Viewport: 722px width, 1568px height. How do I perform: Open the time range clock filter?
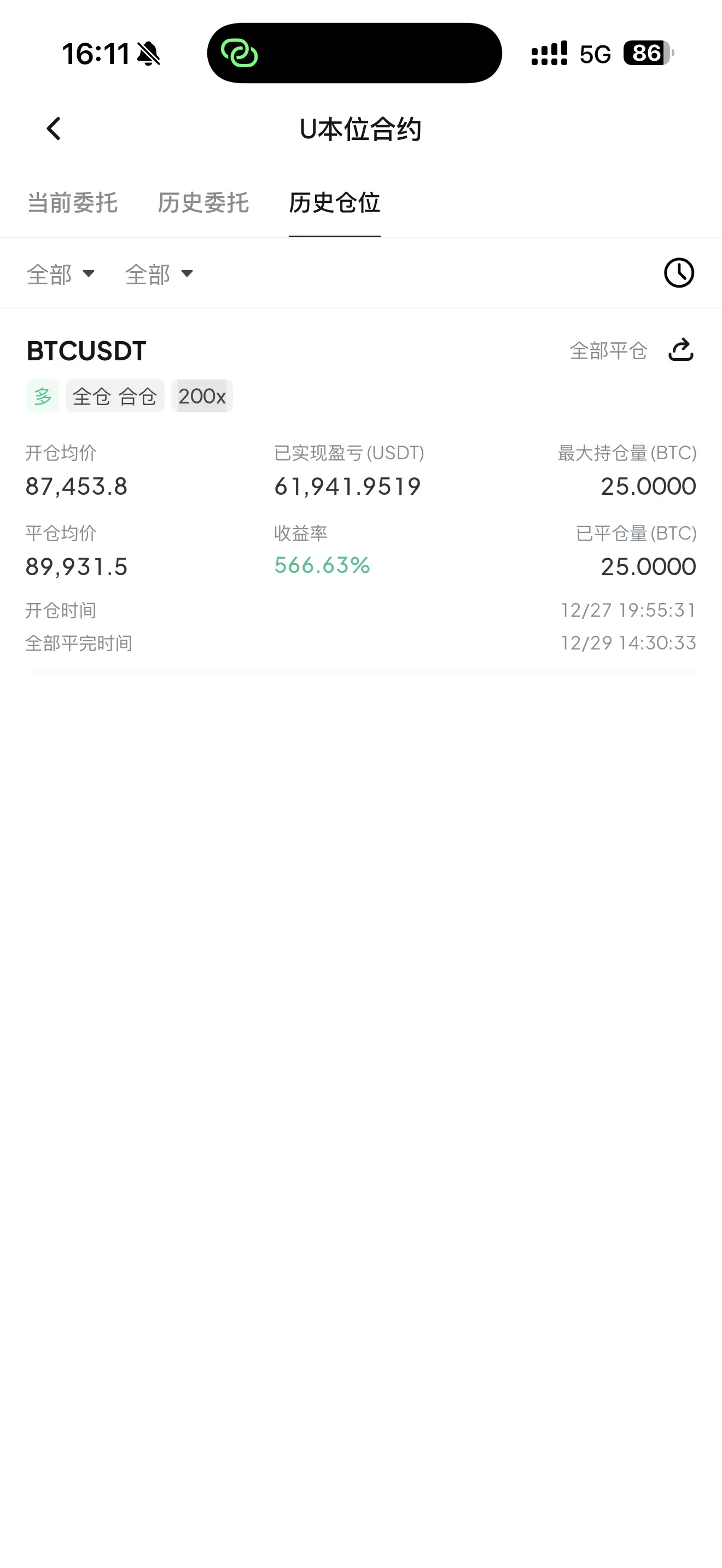(678, 273)
